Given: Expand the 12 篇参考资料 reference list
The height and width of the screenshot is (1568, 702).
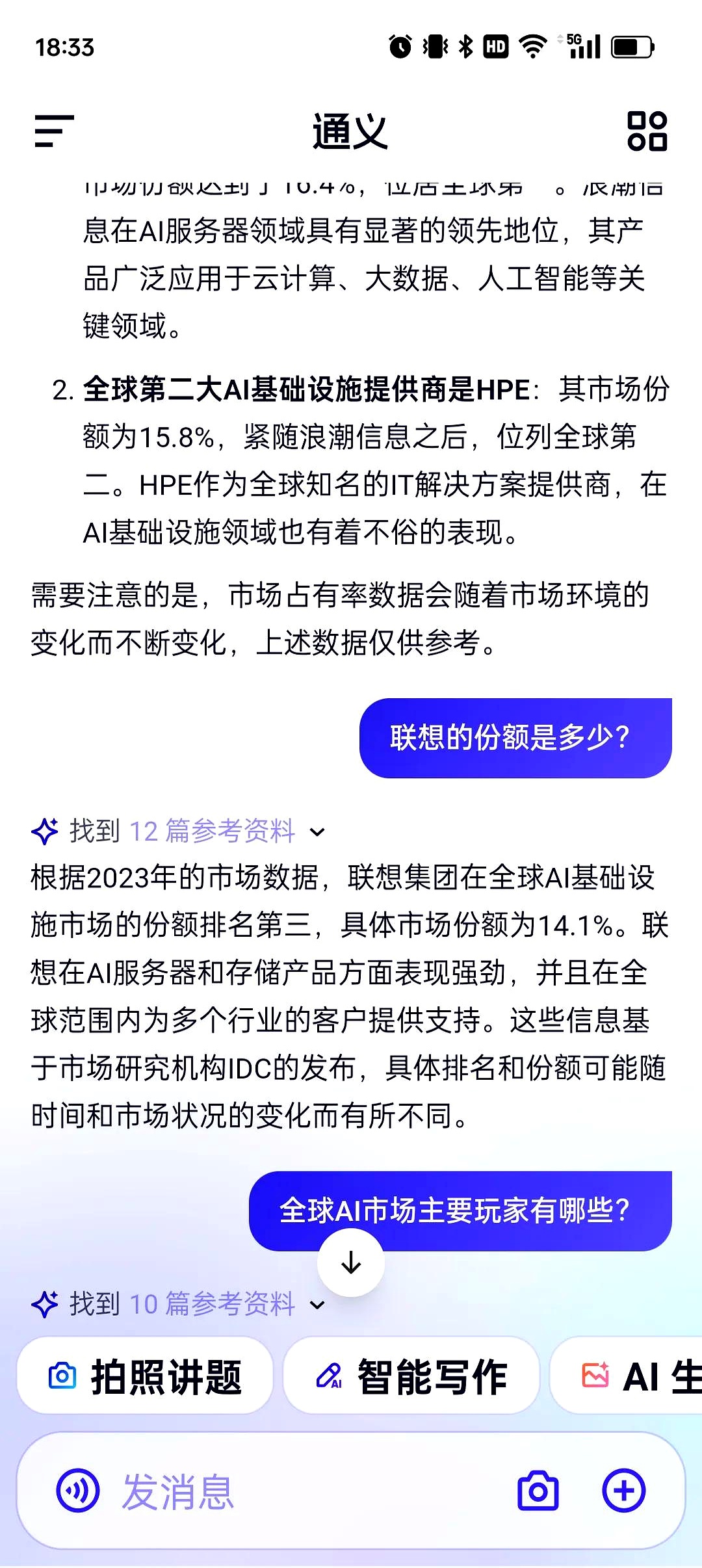Looking at the screenshot, I should tap(317, 832).
